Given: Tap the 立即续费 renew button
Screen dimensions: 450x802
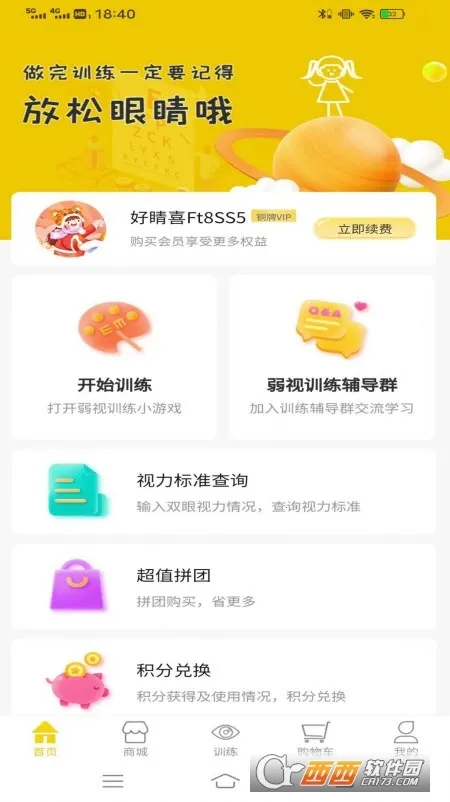Looking at the screenshot, I should pyautogui.click(x=364, y=229).
